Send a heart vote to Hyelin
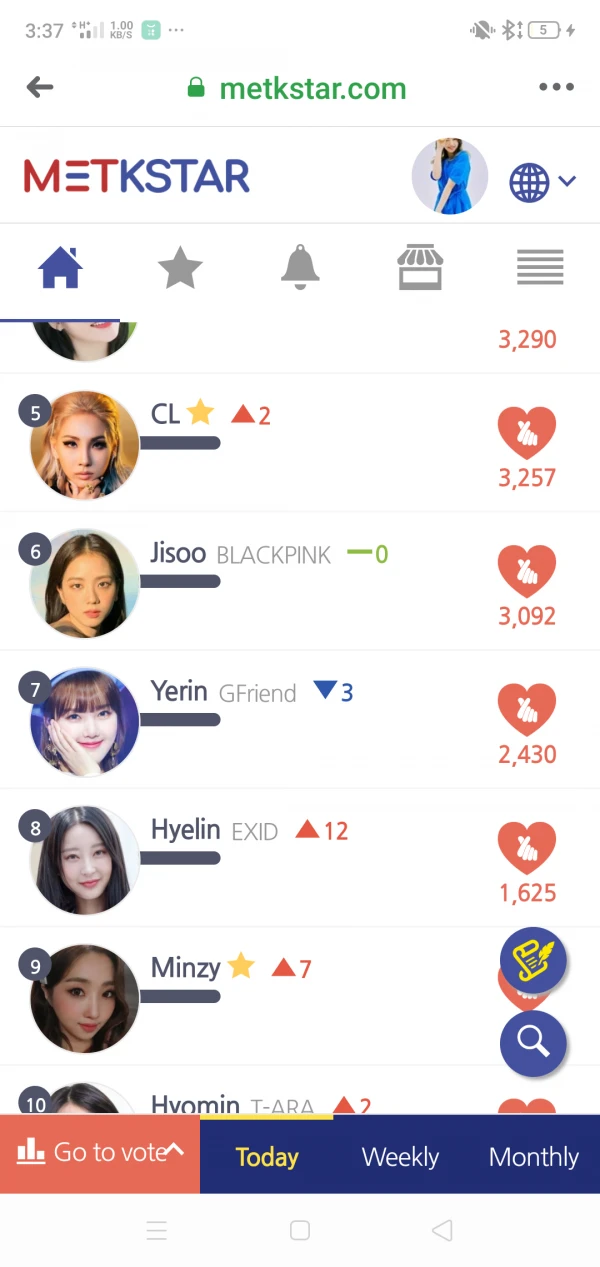The width and height of the screenshot is (600, 1267). [527, 846]
